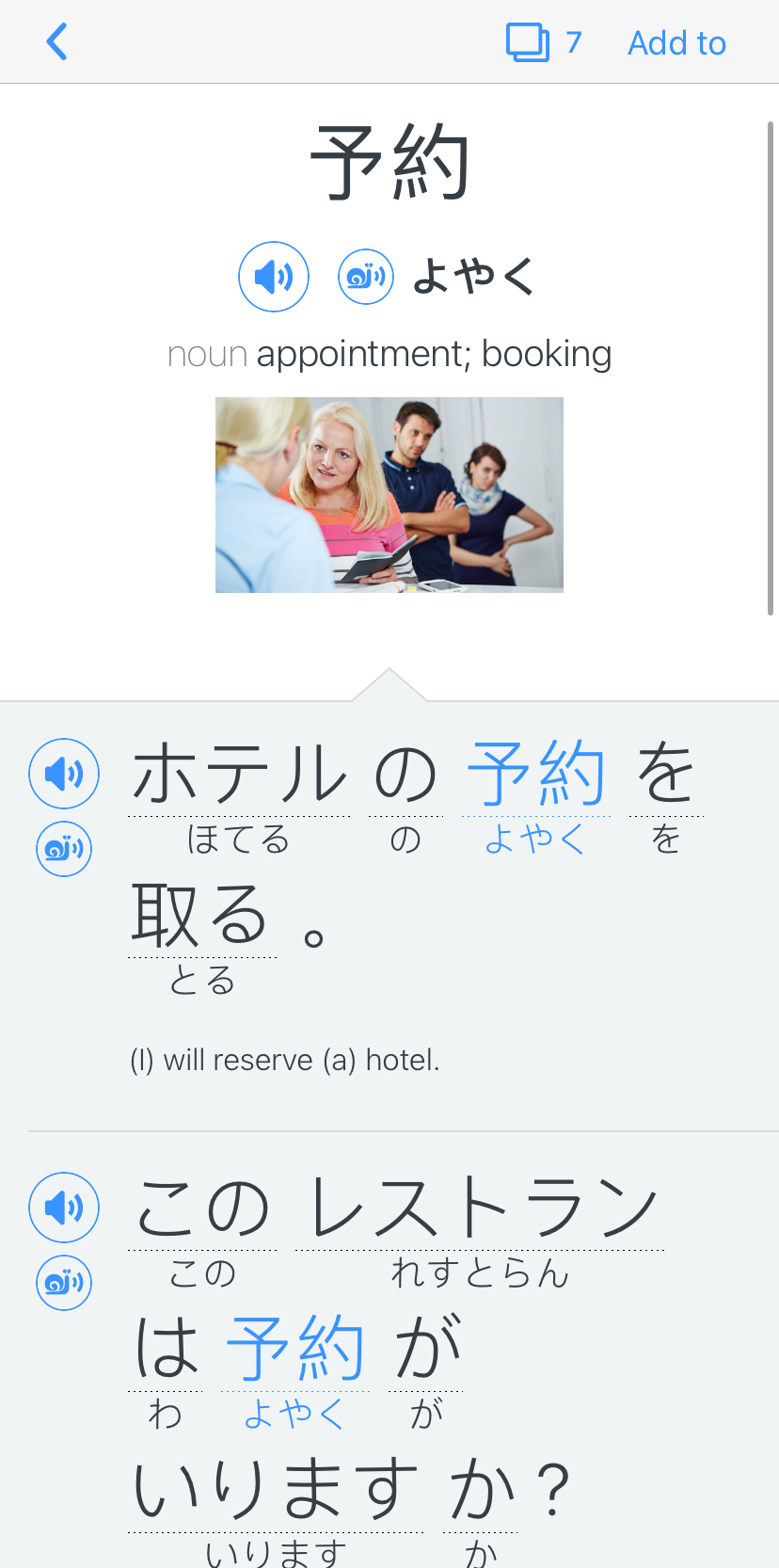Look up the word 取る
Viewport: 779px width, 1568px height.
tap(200, 916)
